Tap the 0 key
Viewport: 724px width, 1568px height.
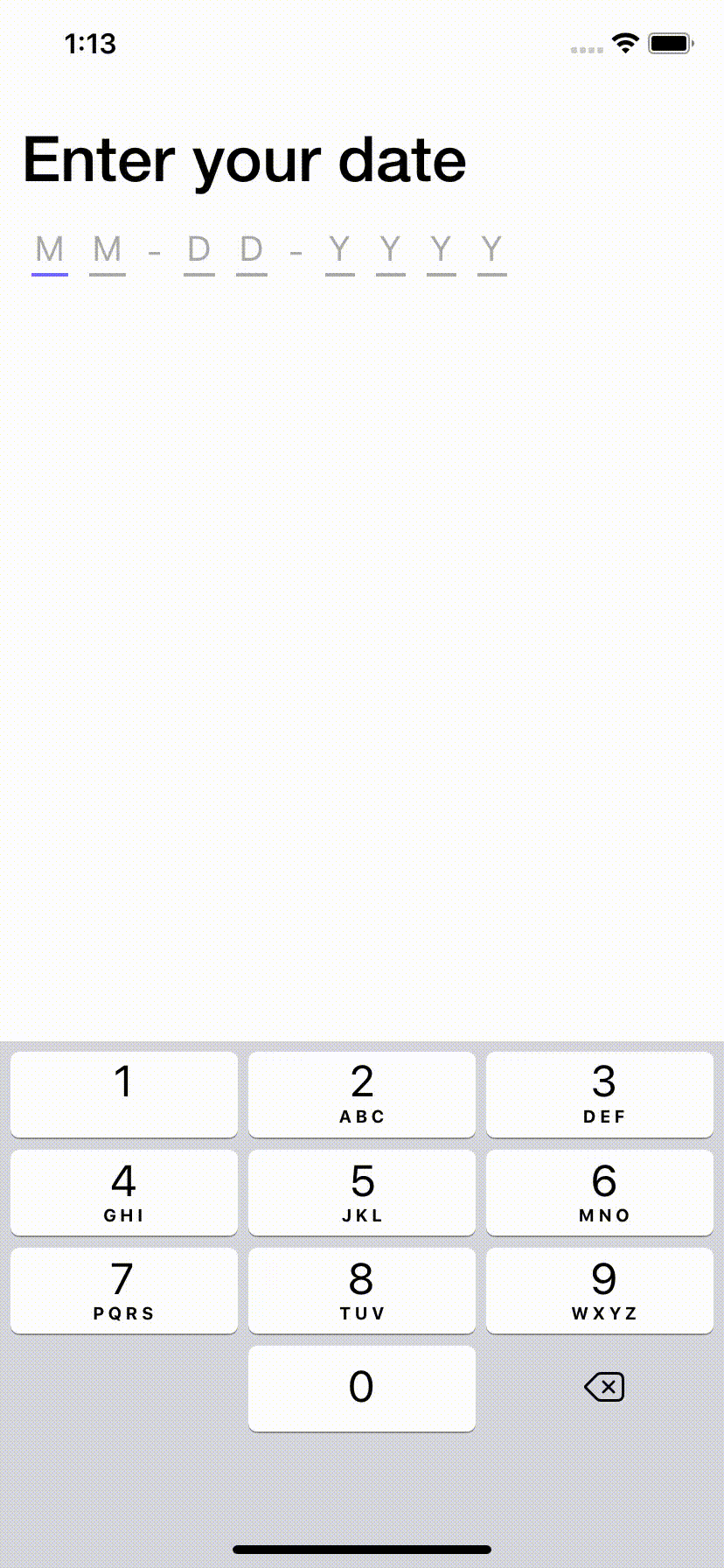click(362, 1389)
